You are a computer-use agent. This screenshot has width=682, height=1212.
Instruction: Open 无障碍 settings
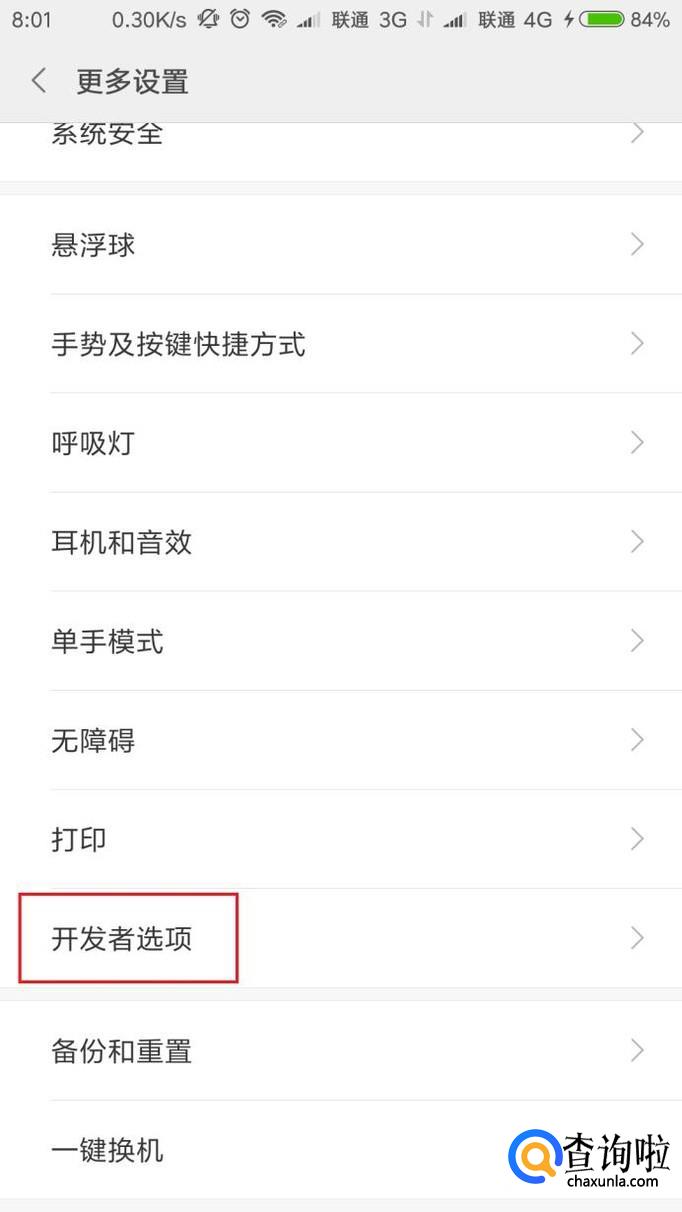point(341,740)
